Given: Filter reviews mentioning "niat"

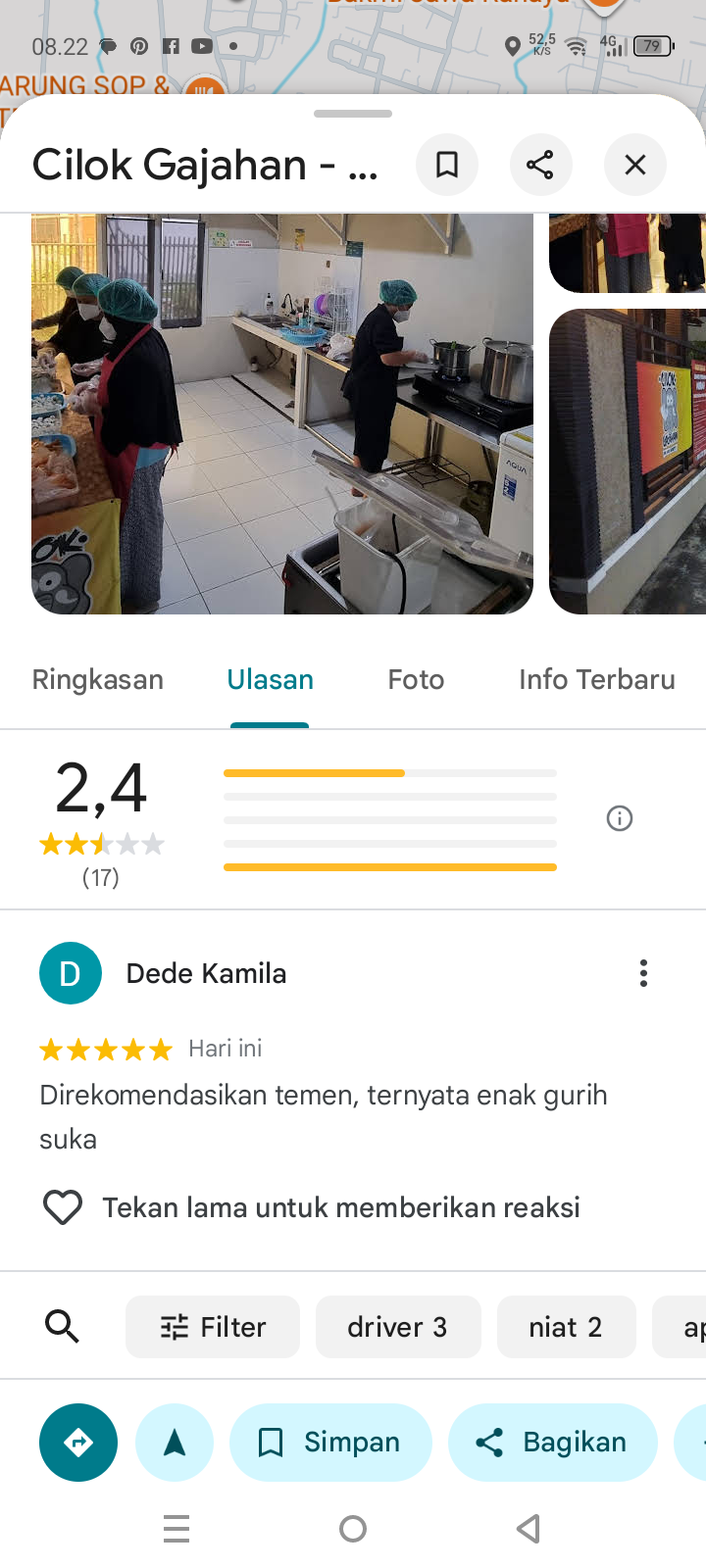Looking at the screenshot, I should pyautogui.click(x=566, y=1327).
